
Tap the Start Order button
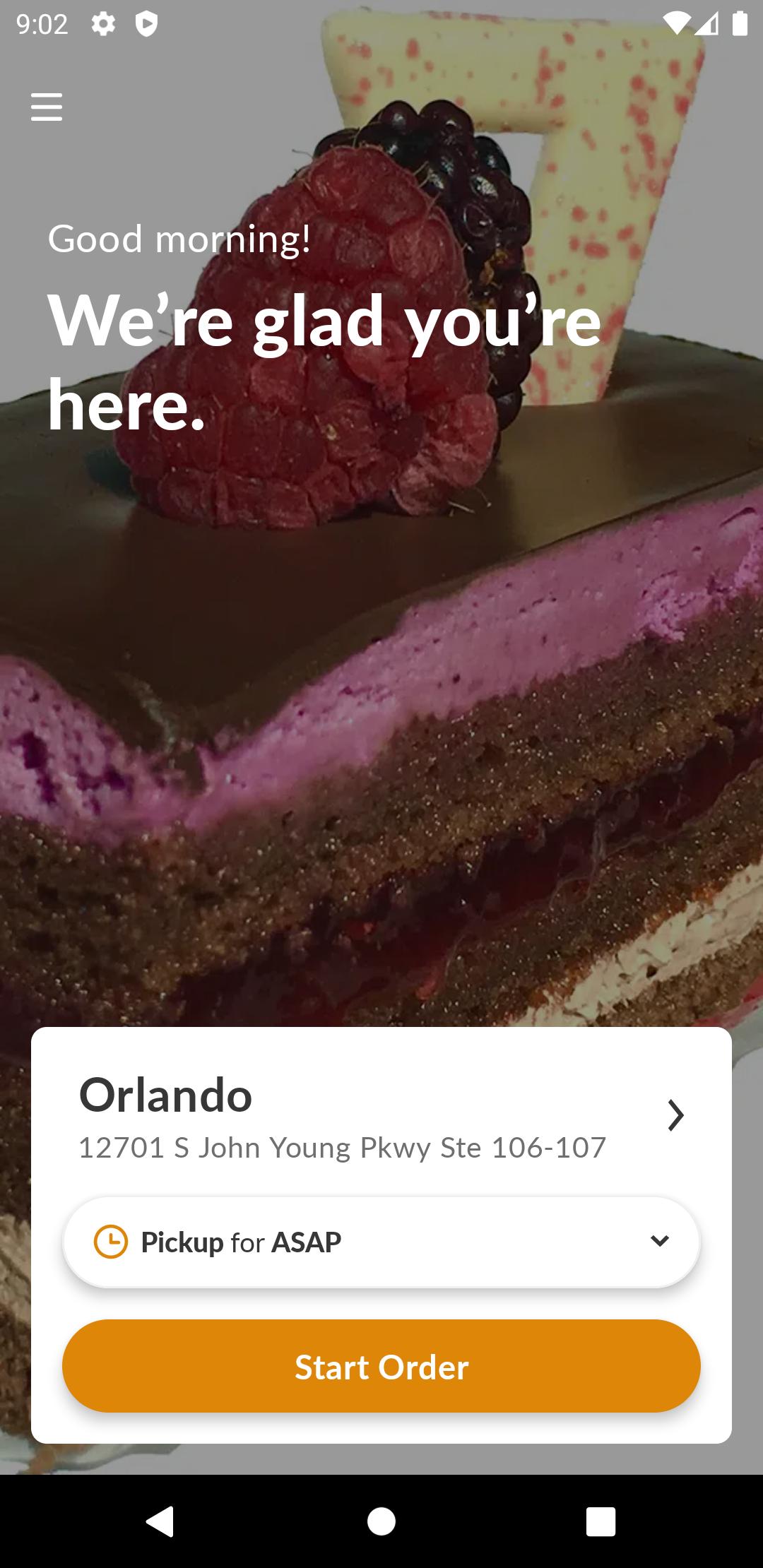point(381,1367)
